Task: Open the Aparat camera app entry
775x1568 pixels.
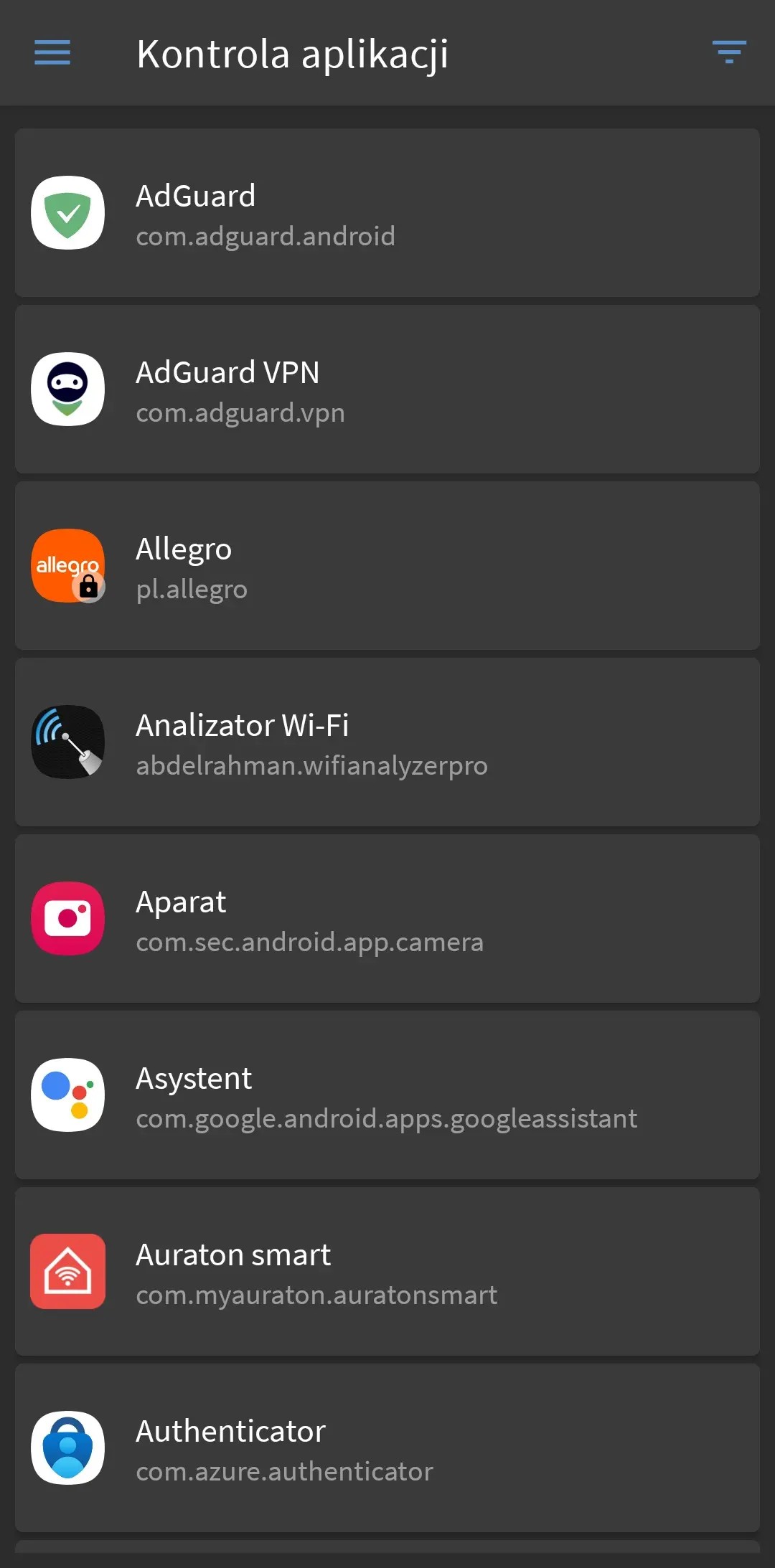Action: [x=387, y=919]
